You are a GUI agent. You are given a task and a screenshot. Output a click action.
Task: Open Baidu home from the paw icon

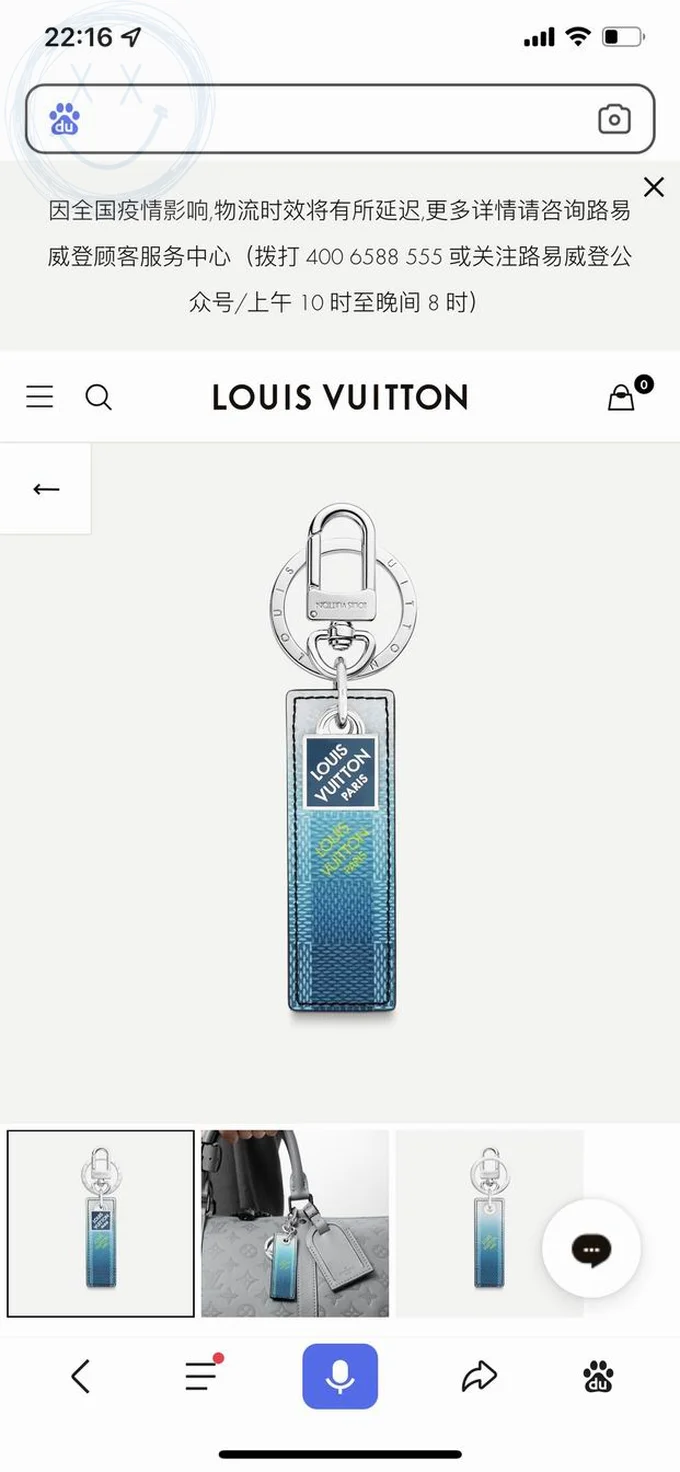pyautogui.click(x=598, y=1377)
